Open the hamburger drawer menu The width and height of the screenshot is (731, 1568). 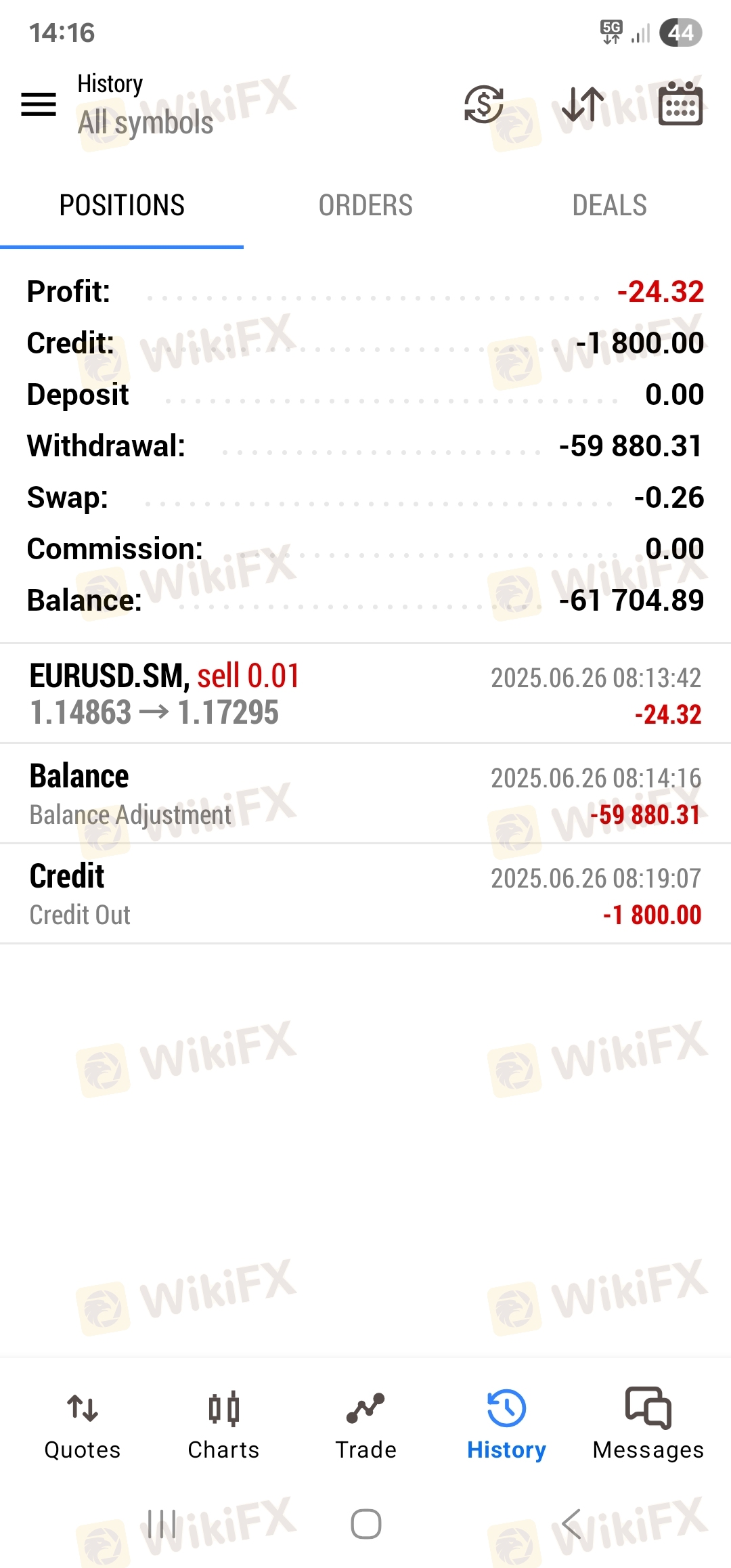coord(39,104)
